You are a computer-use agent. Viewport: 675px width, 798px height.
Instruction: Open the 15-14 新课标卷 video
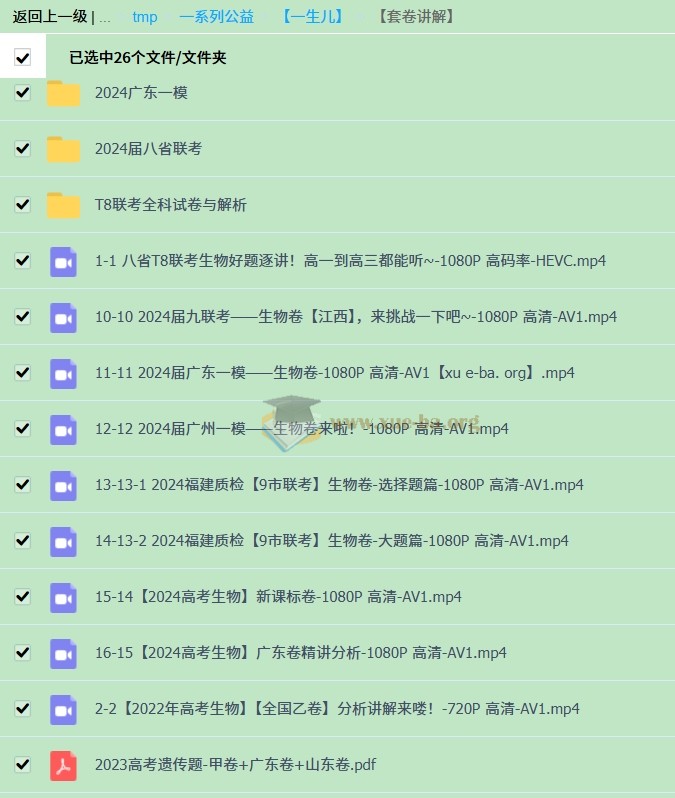click(278, 597)
